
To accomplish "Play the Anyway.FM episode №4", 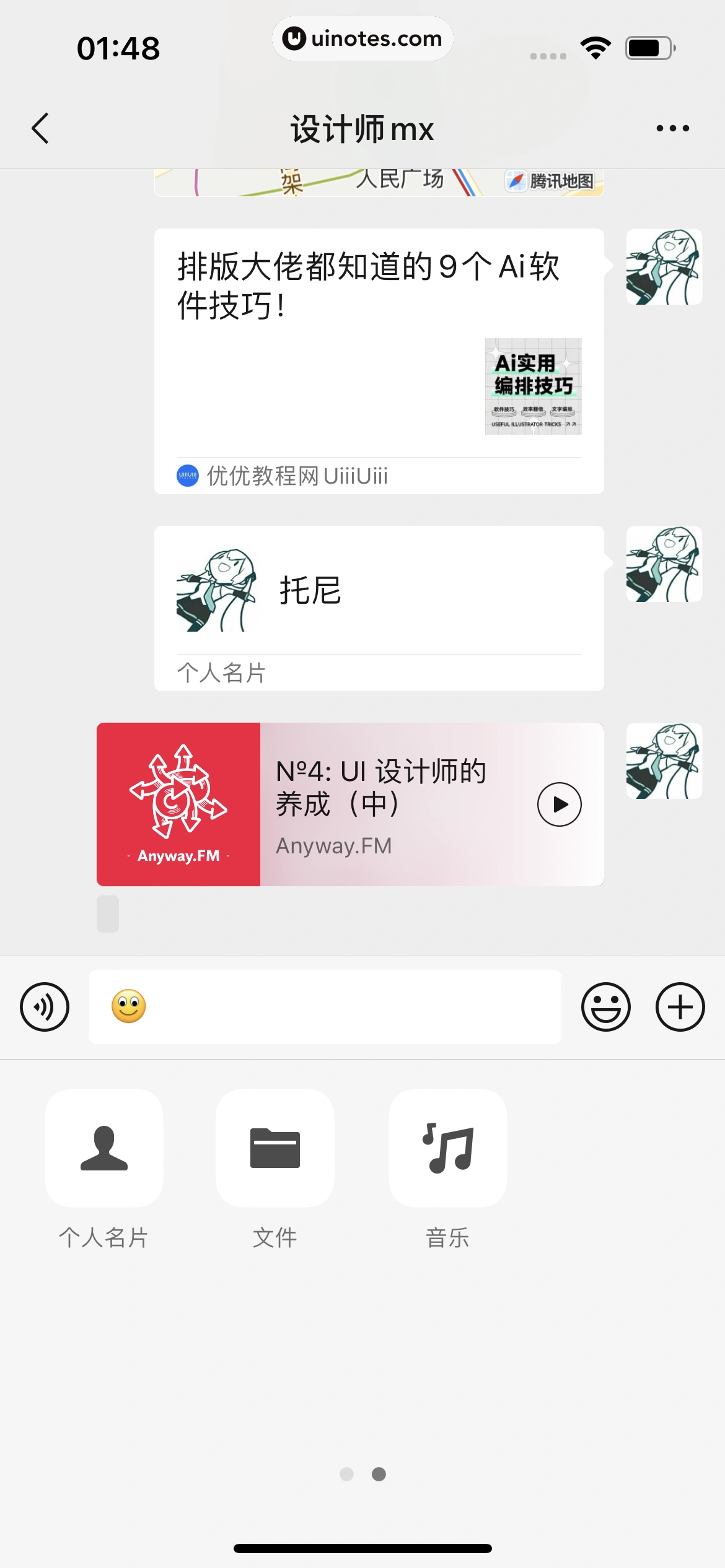I will pyautogui.click(x=559, y=804).
